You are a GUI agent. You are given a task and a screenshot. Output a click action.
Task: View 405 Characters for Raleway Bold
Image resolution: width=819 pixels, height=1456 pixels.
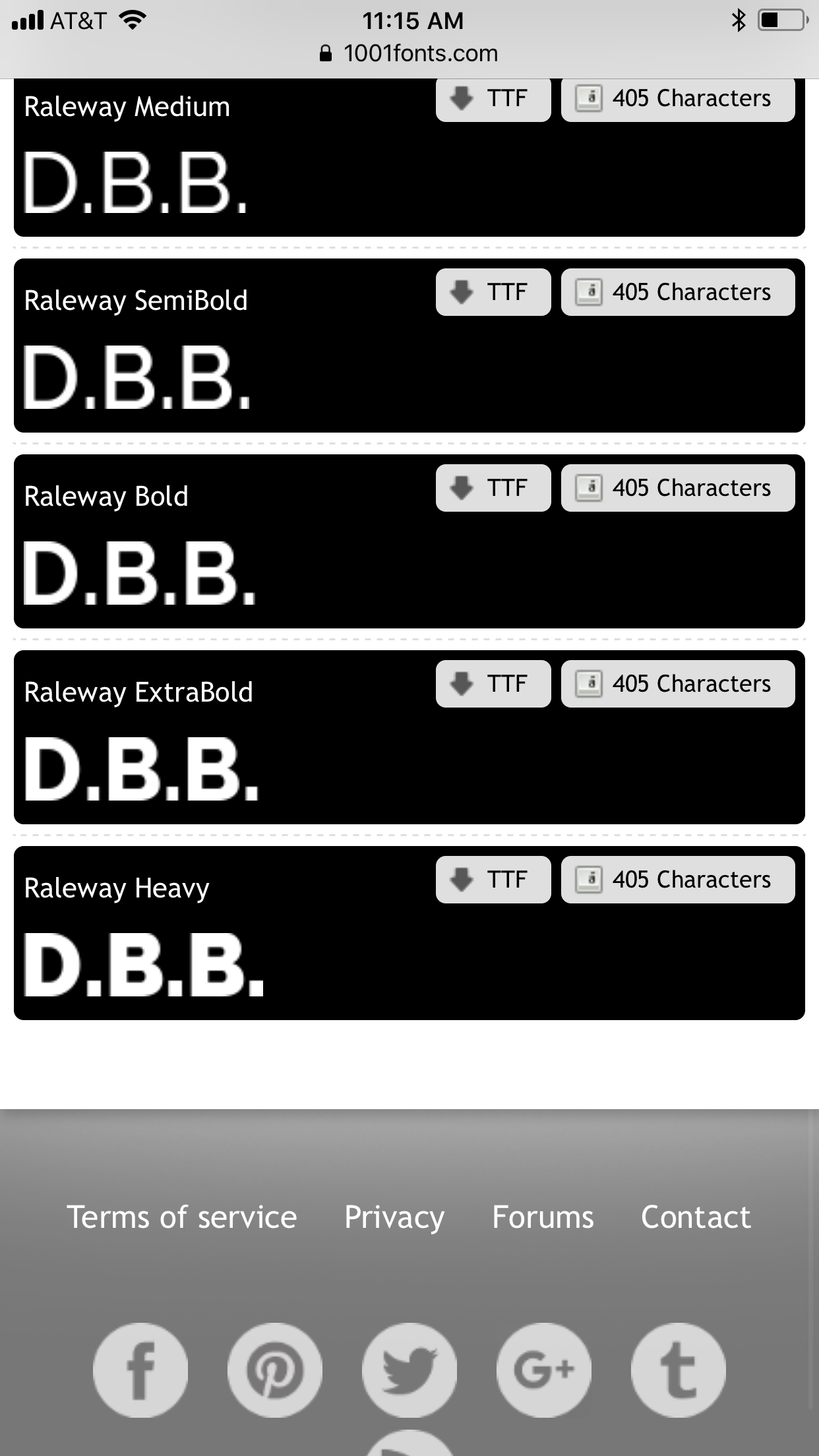677,488
